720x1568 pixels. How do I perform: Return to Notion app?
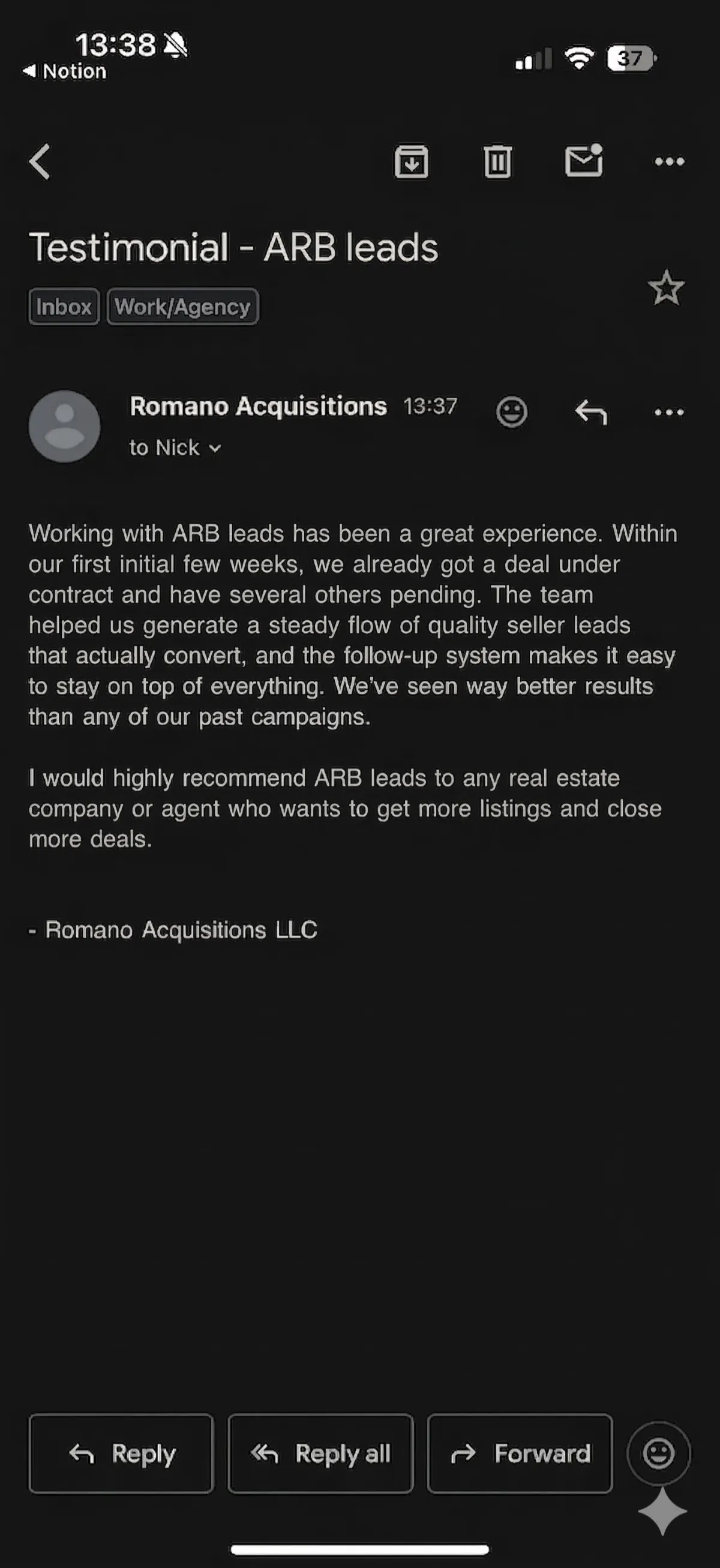pyautogui.click(x=65, y=71)
